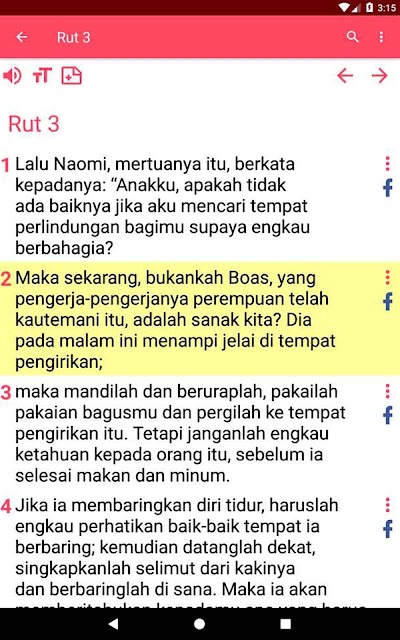Play audio reading with speaker icon
400x640 pixels.
point(12,76)
